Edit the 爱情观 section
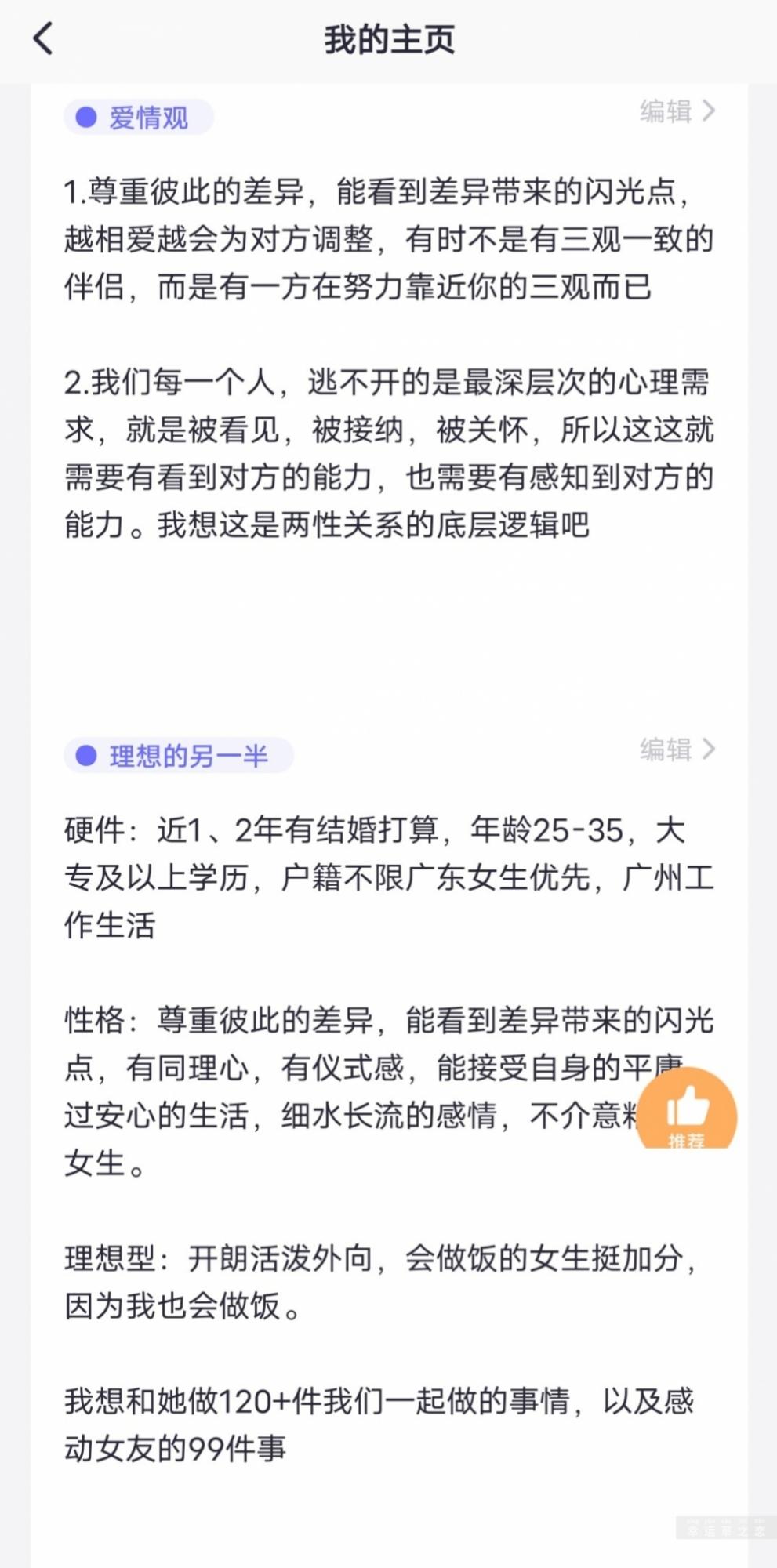Image resolution: width=777 pixels, height=1568 pixels. click(x=677, y=111)
